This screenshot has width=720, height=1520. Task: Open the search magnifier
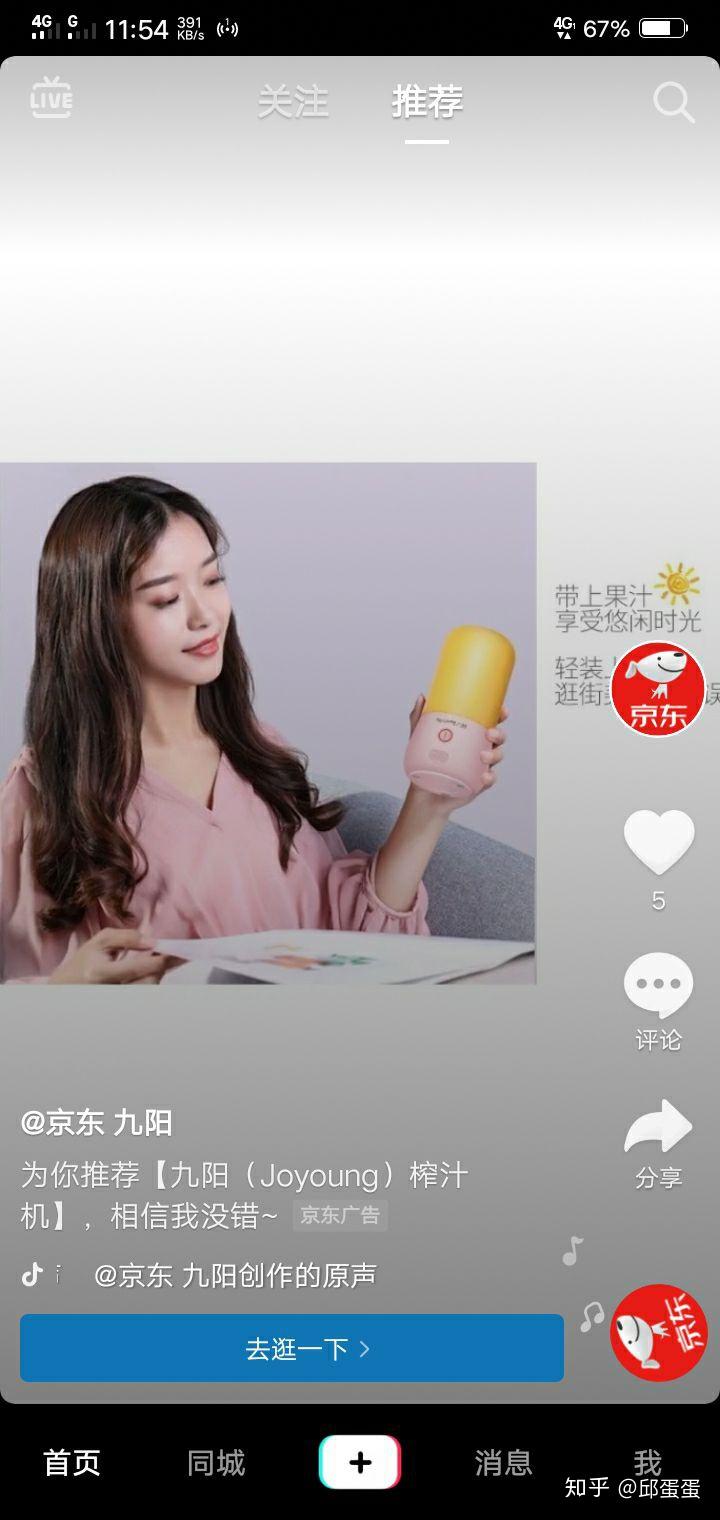click(673, 102)
